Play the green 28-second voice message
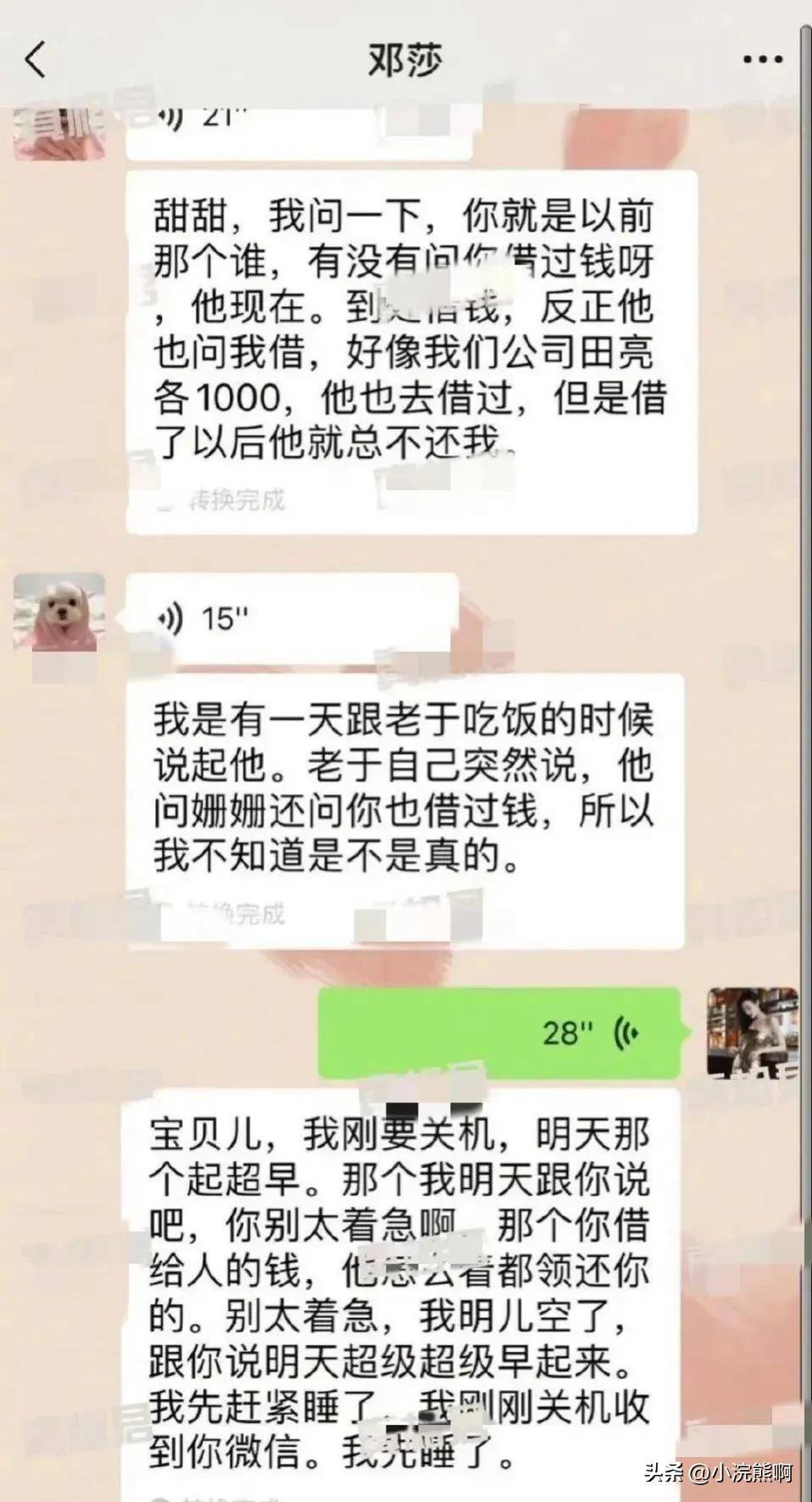 tap(498, 1032)
